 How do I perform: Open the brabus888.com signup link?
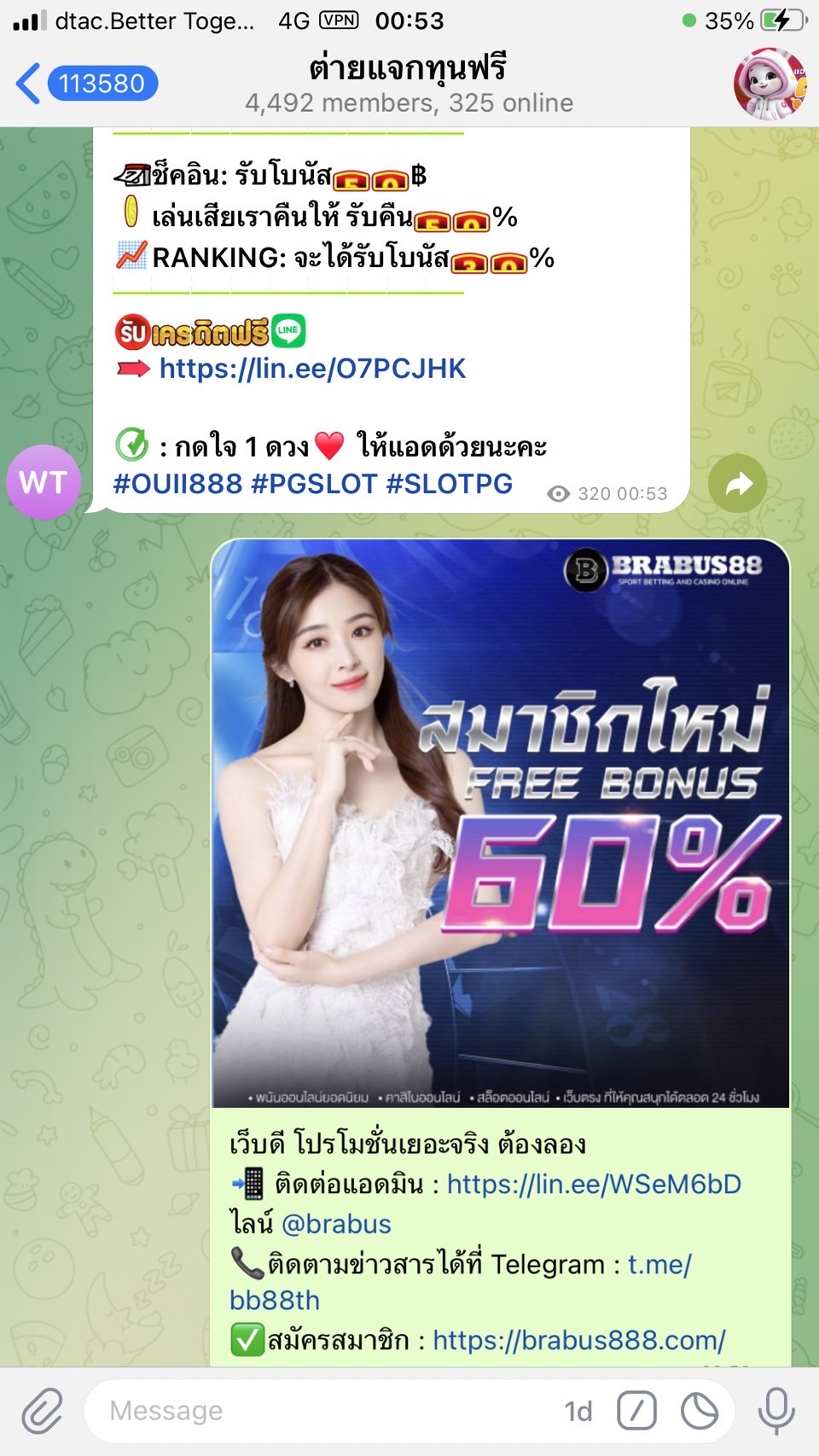tap(579, 1340)
